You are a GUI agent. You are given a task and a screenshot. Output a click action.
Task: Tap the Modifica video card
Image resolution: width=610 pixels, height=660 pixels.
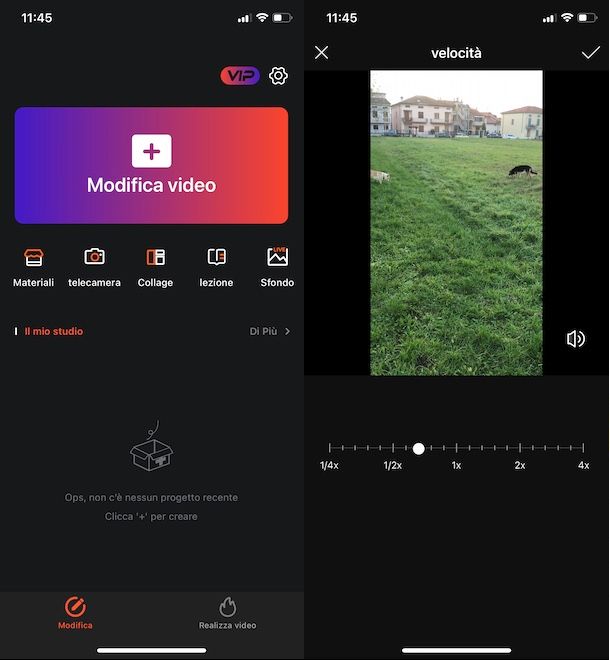point(151,166)
